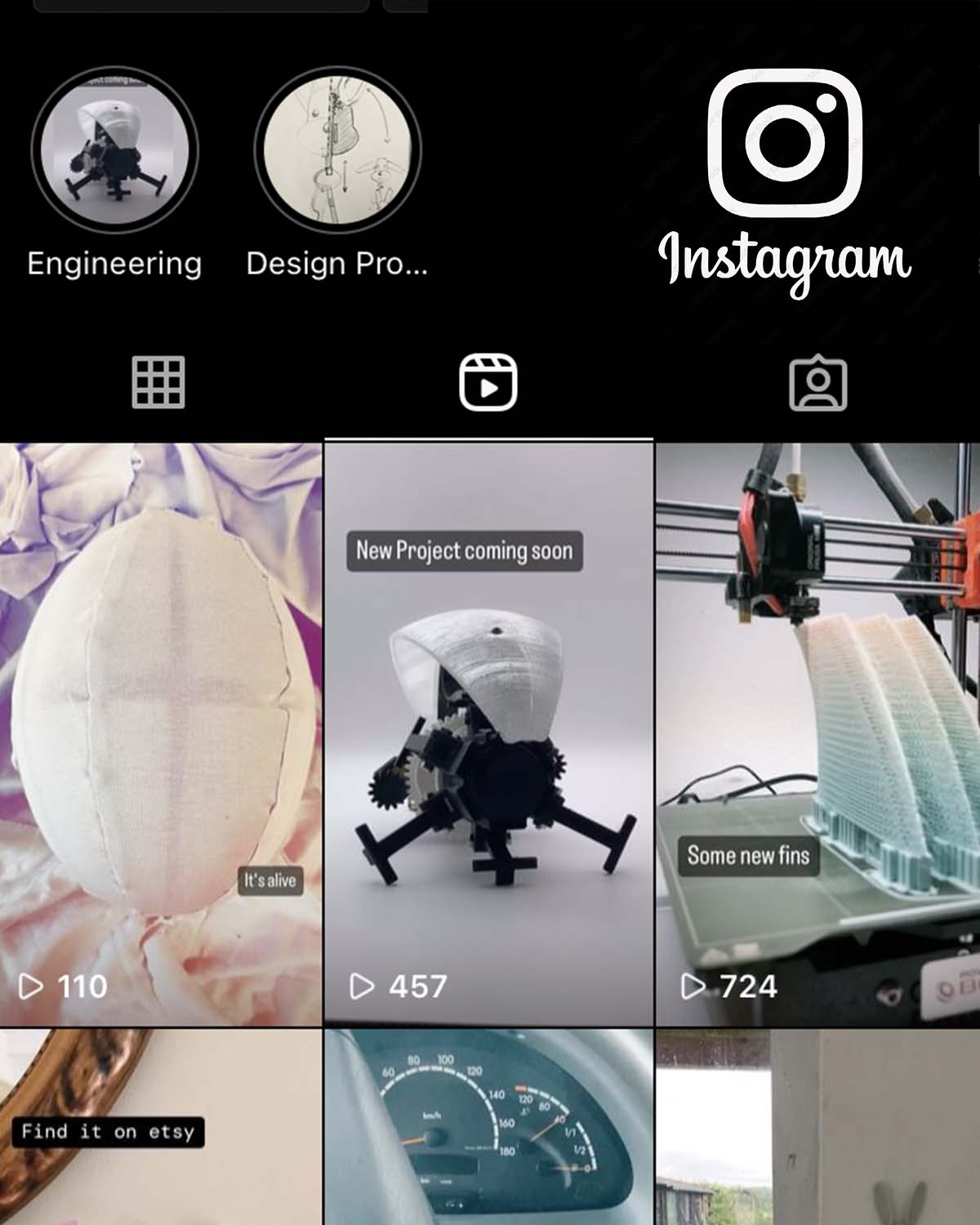Open the "Find it on etsy" reel
Image resolution: width=980 pixels, height=1225 pixels.
point(161,1127)
